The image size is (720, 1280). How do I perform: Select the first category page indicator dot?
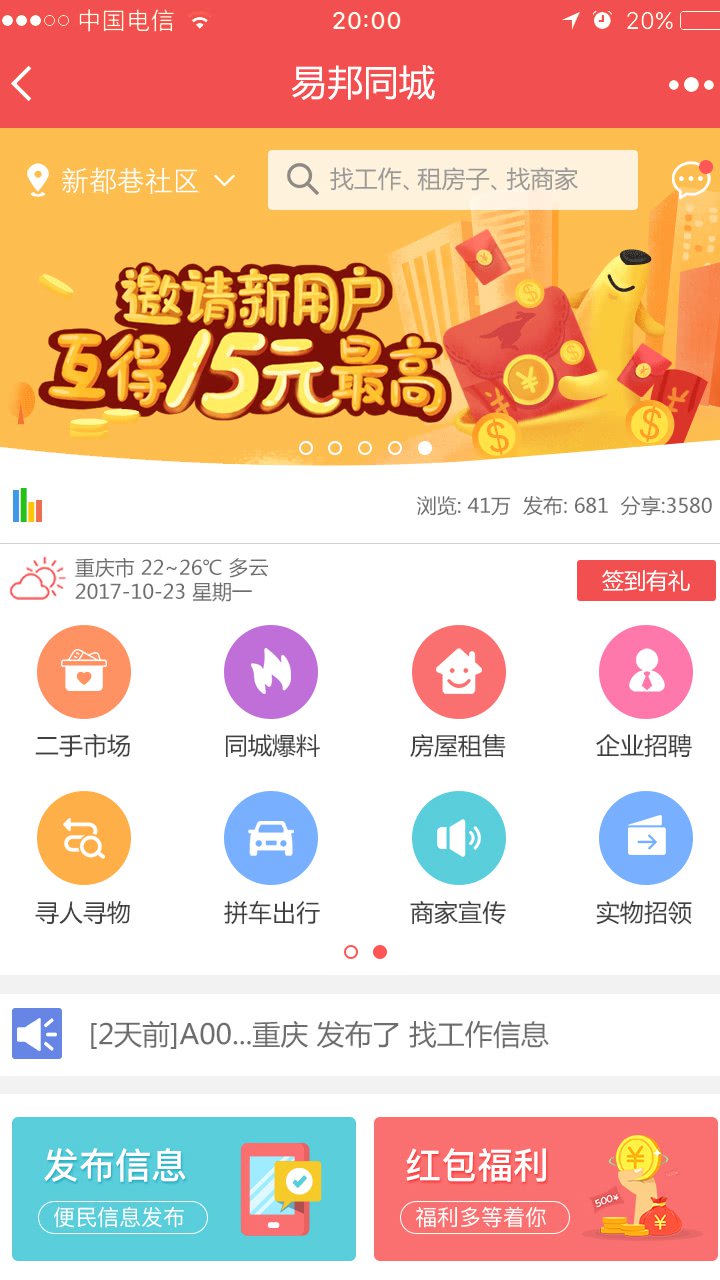[351, 952]
